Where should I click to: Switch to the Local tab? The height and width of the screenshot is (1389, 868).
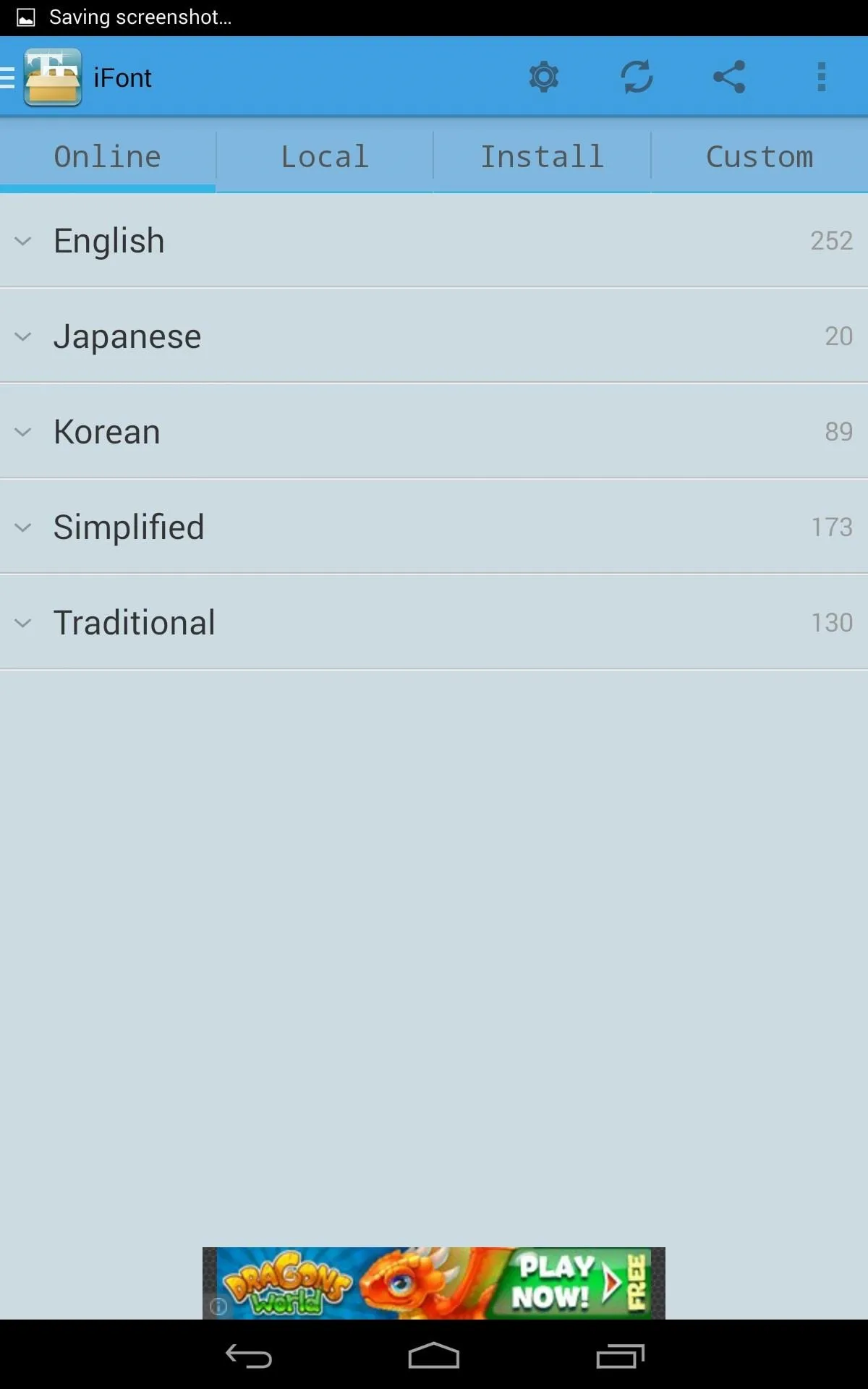[325, 156]
